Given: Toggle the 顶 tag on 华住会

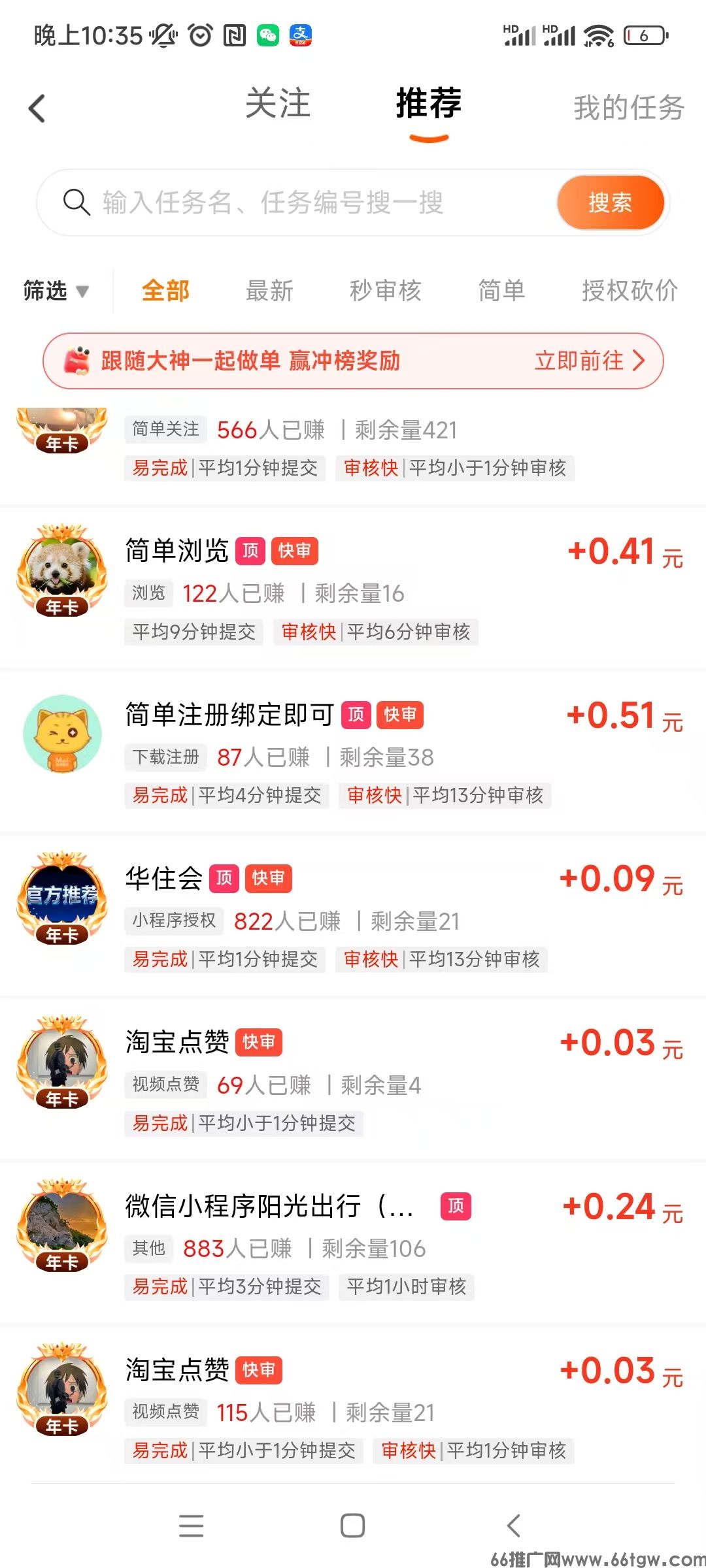Looking at the screenshot, I should (x=225, y=879).
